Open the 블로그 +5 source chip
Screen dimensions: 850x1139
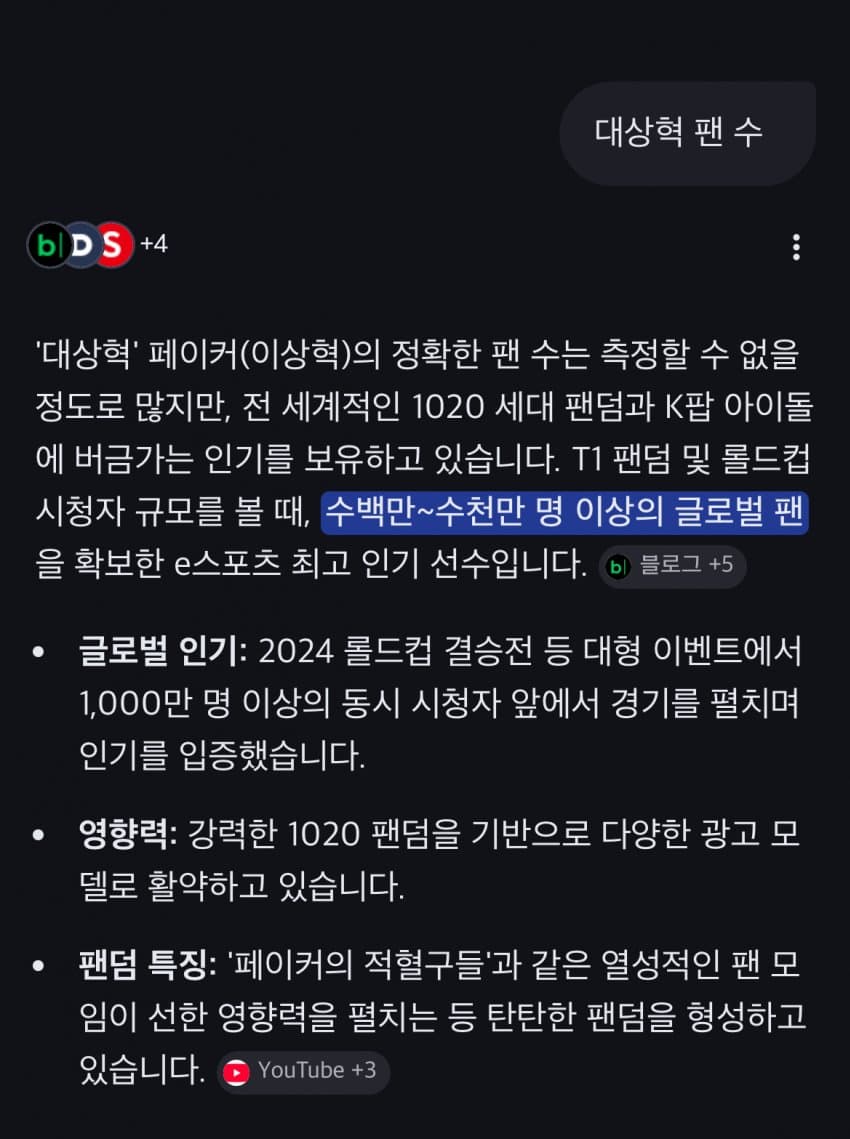click(x=672, y=566)
